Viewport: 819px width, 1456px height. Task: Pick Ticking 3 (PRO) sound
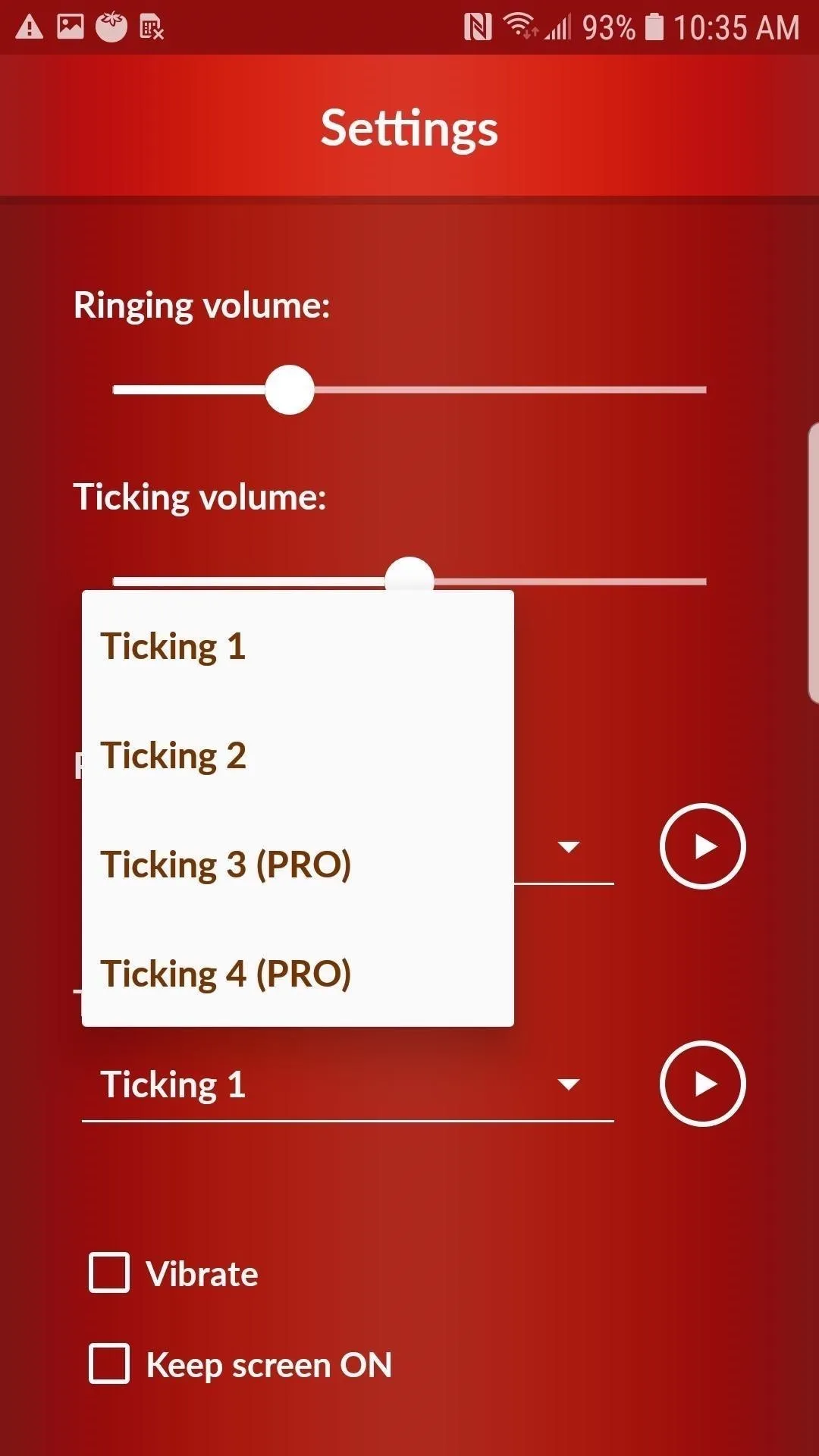[x=297, y=865]
